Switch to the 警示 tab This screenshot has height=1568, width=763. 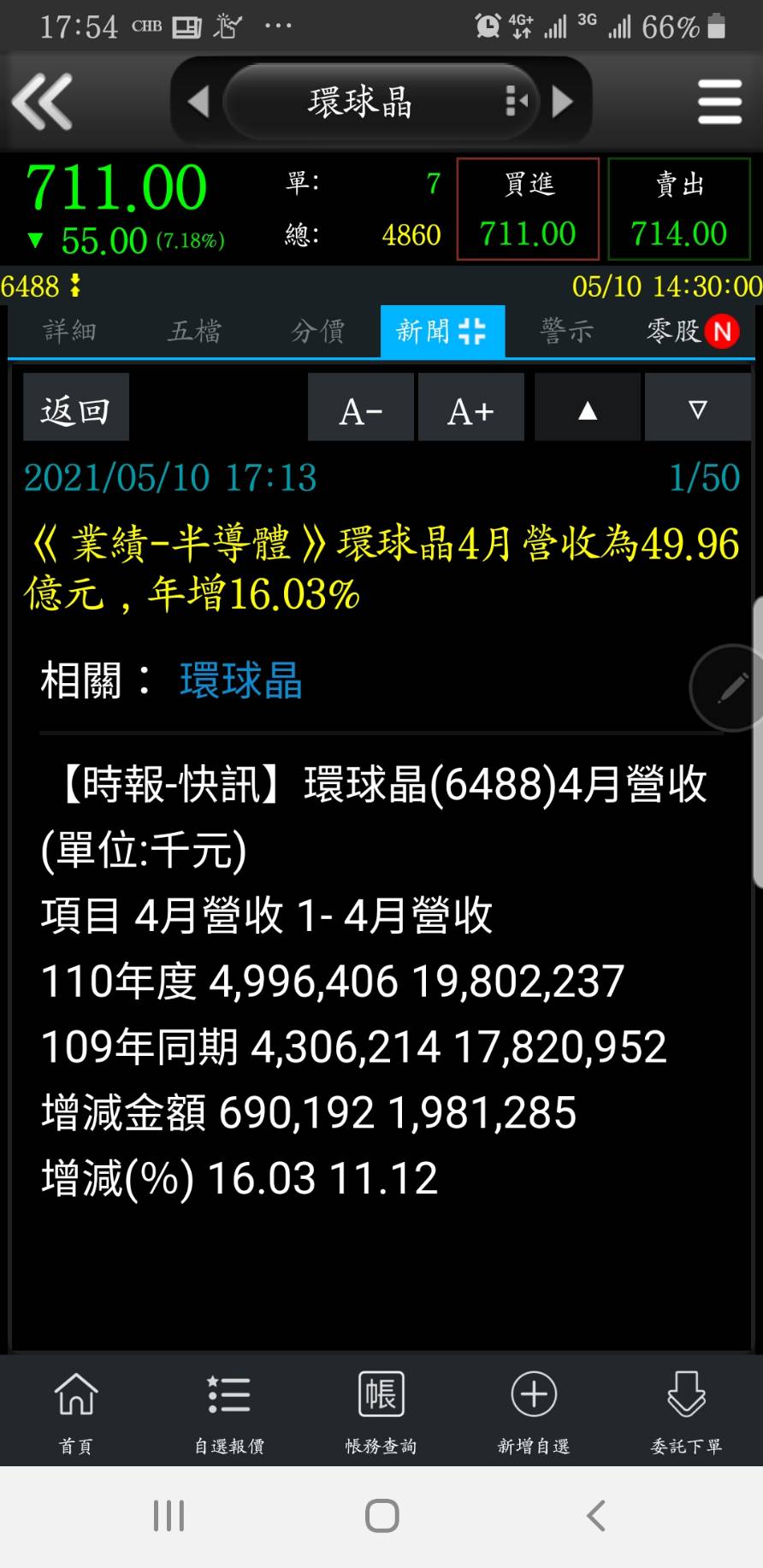click(566, 331)
